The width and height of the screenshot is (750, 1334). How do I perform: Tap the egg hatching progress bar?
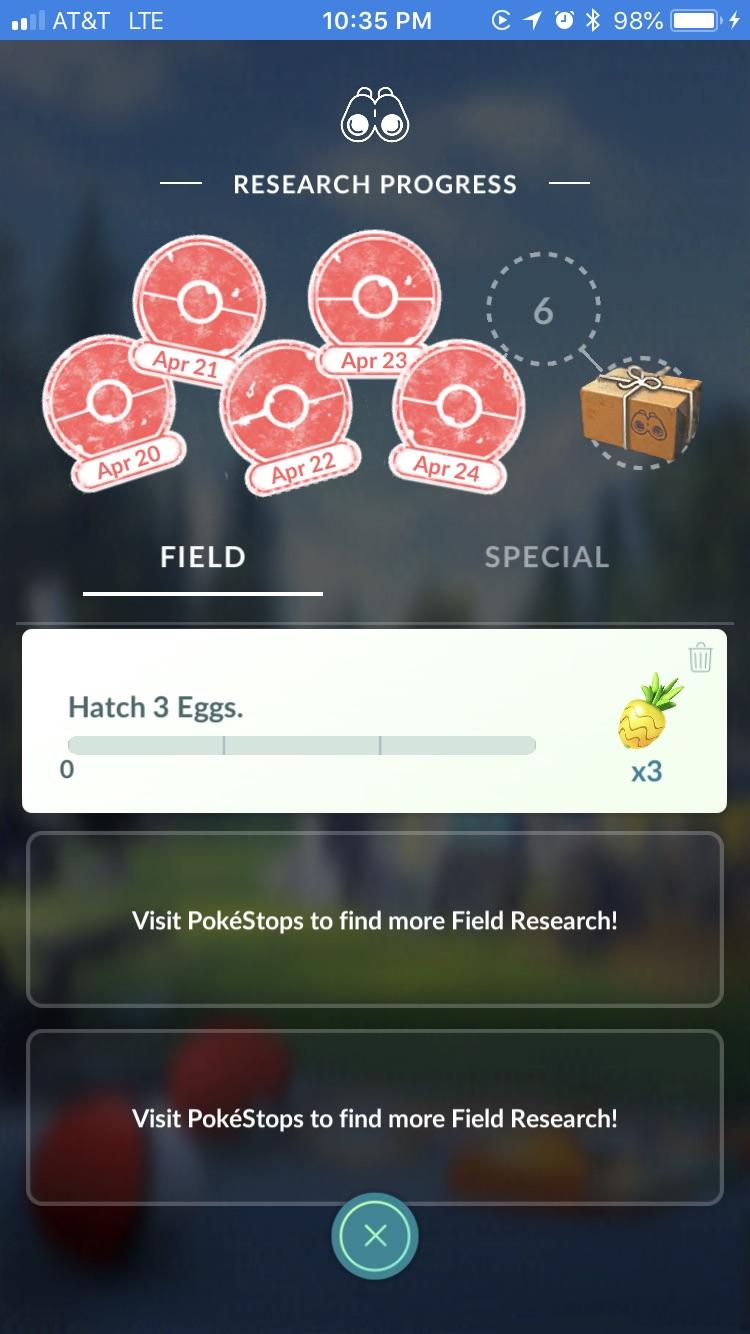coord(300,744)
